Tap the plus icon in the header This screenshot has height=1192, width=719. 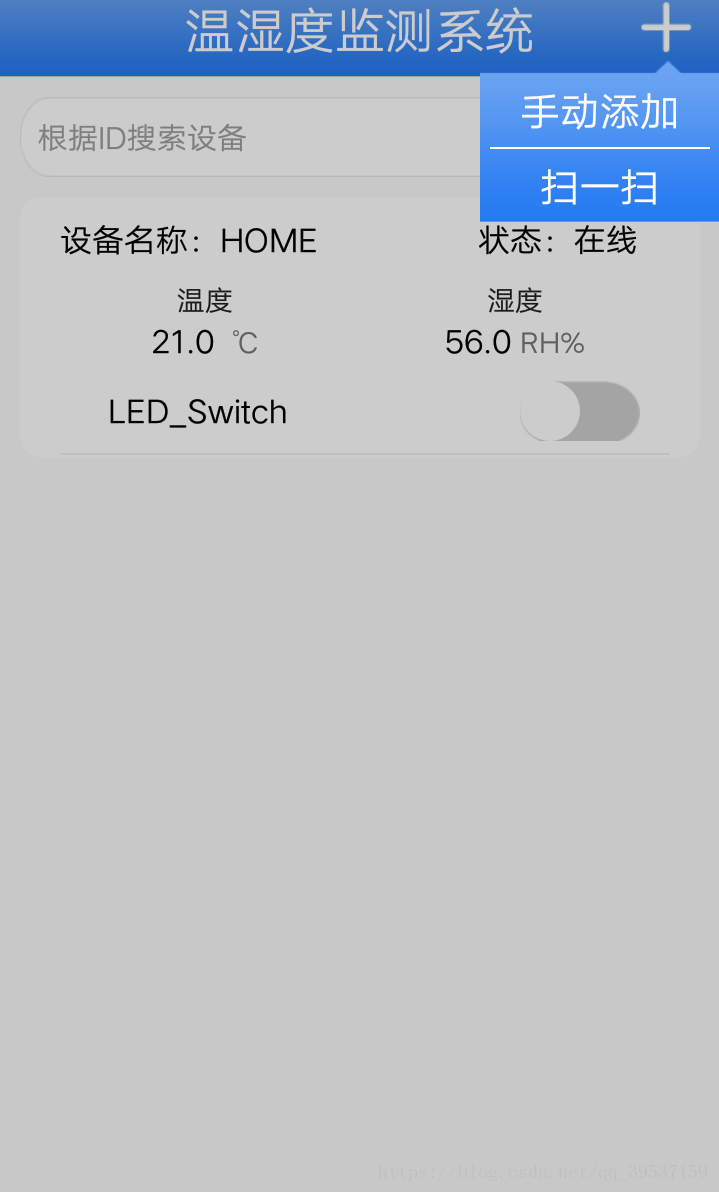click(x=665, y=28)
